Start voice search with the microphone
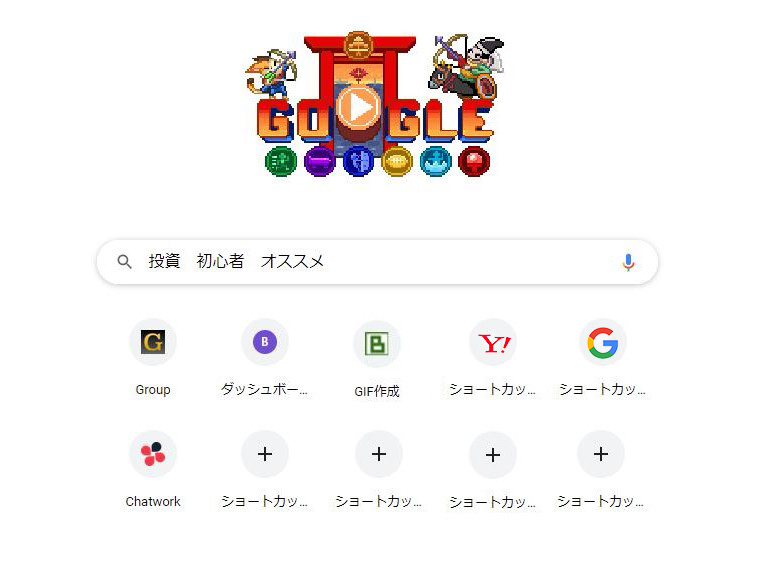Image resolution: width=758 pixels, height=586 pixels. 628,262
